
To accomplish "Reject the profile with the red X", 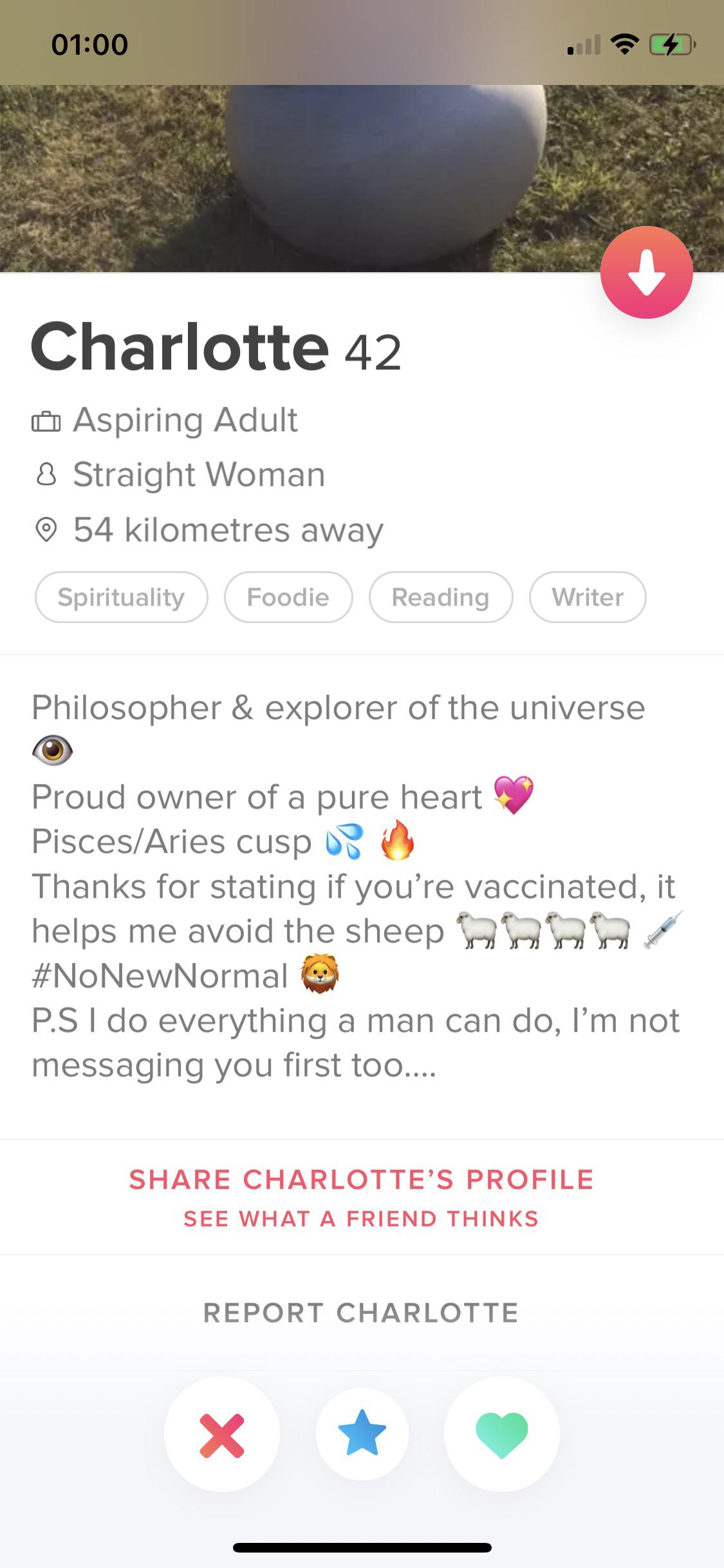I will tap(222, 1435).
